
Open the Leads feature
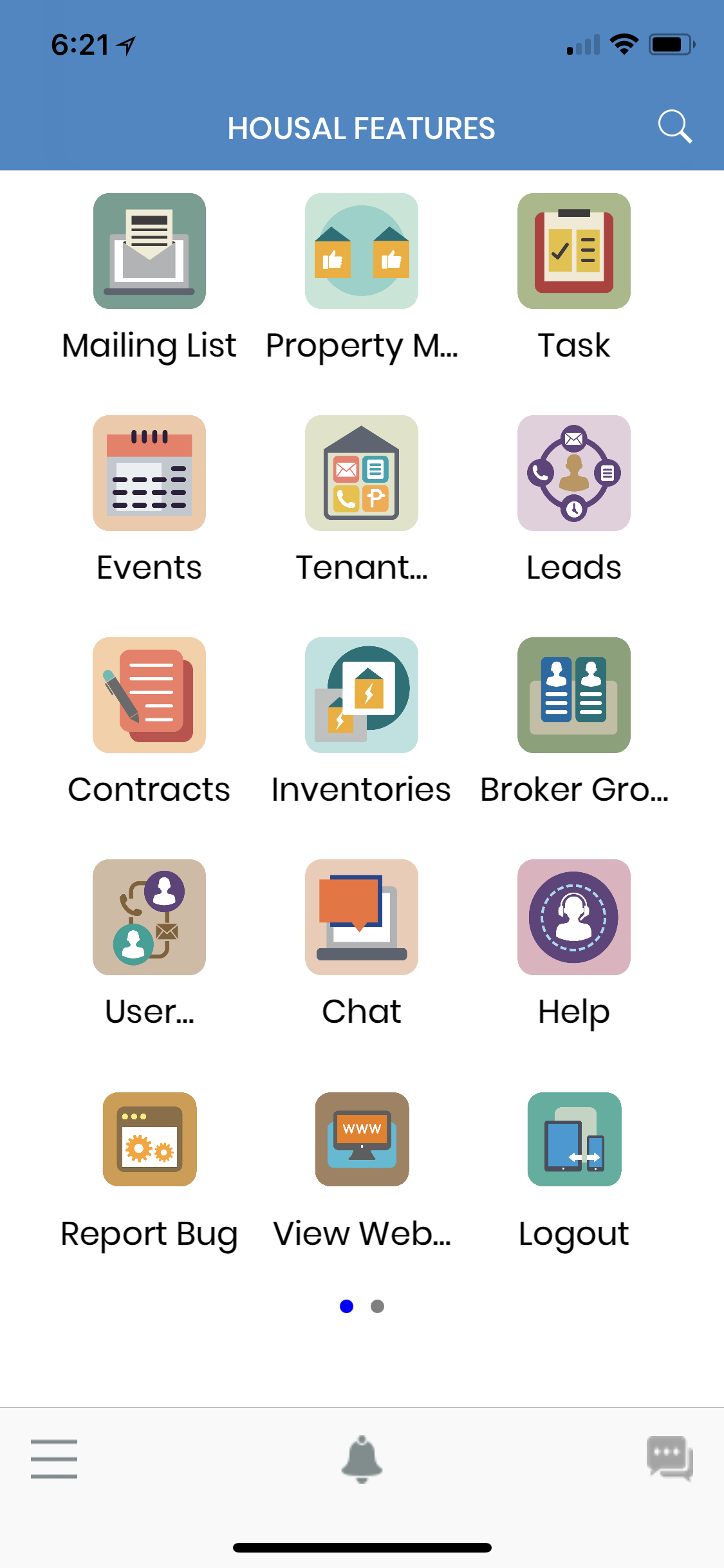click(573, 473)
